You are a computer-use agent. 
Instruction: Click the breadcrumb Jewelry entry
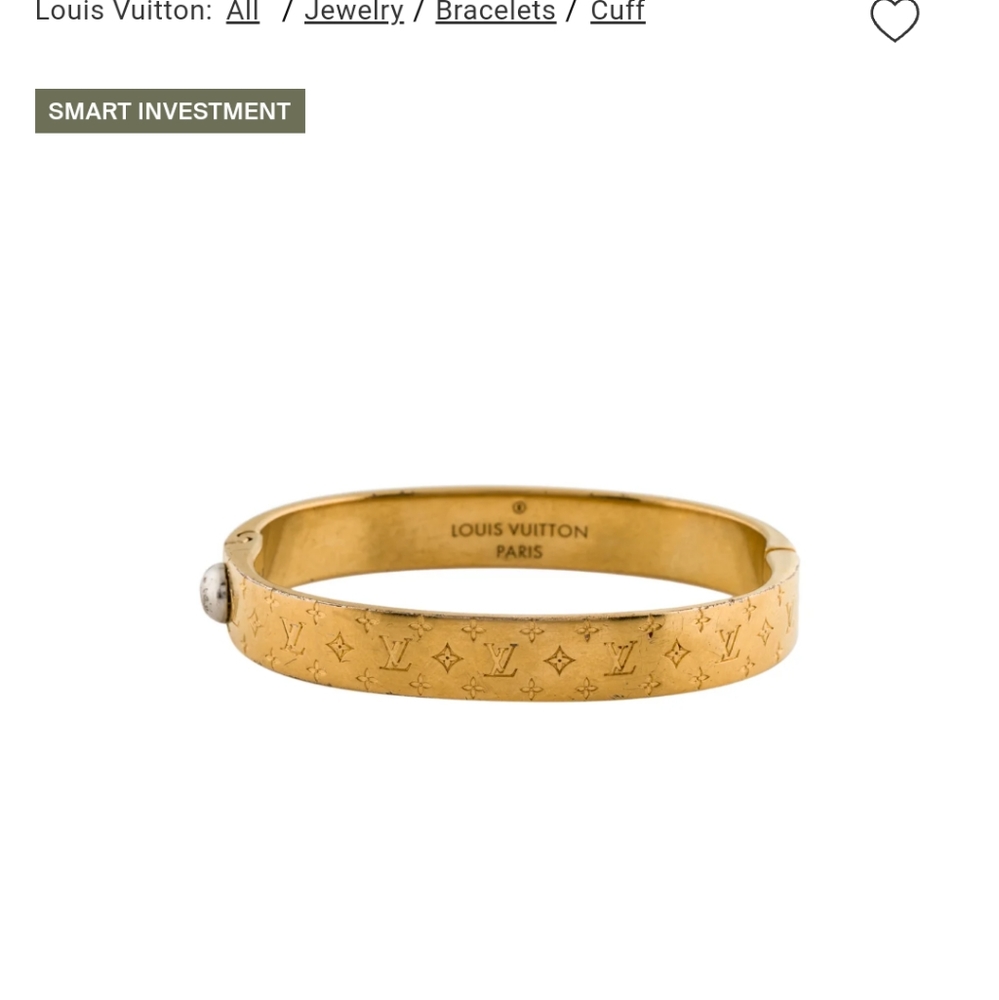click(x=353, y=12)
